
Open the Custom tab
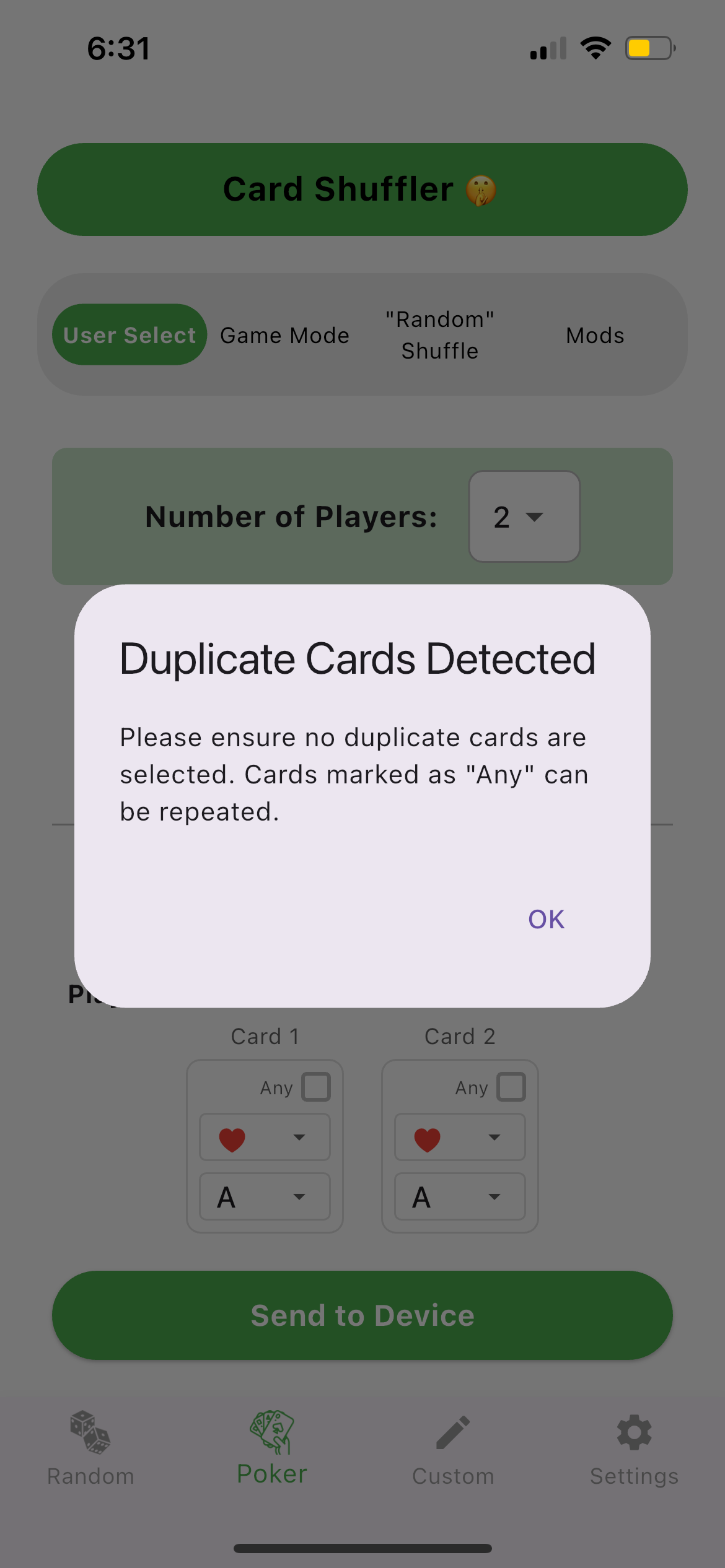(453, 1449)
